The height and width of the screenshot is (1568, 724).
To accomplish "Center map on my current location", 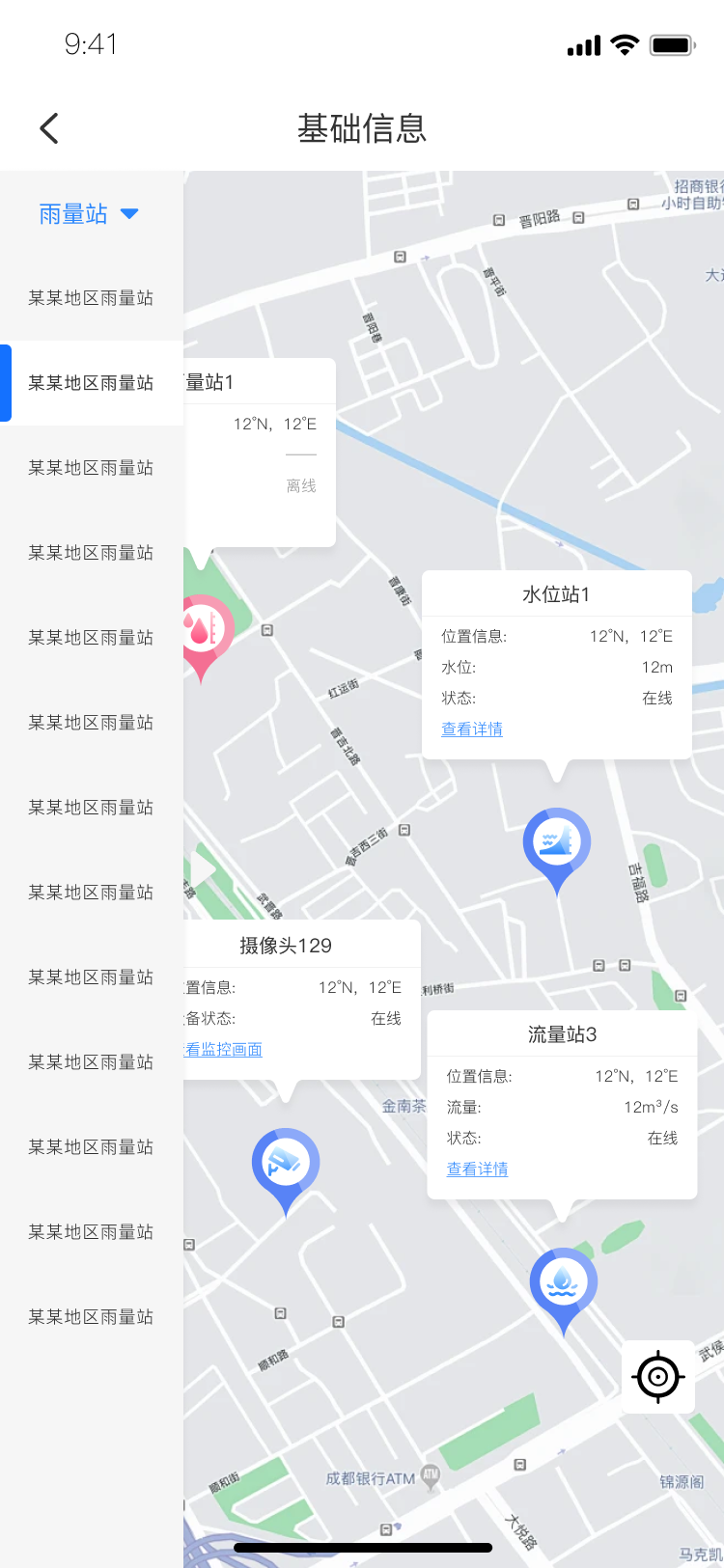I will [658, 1377].
